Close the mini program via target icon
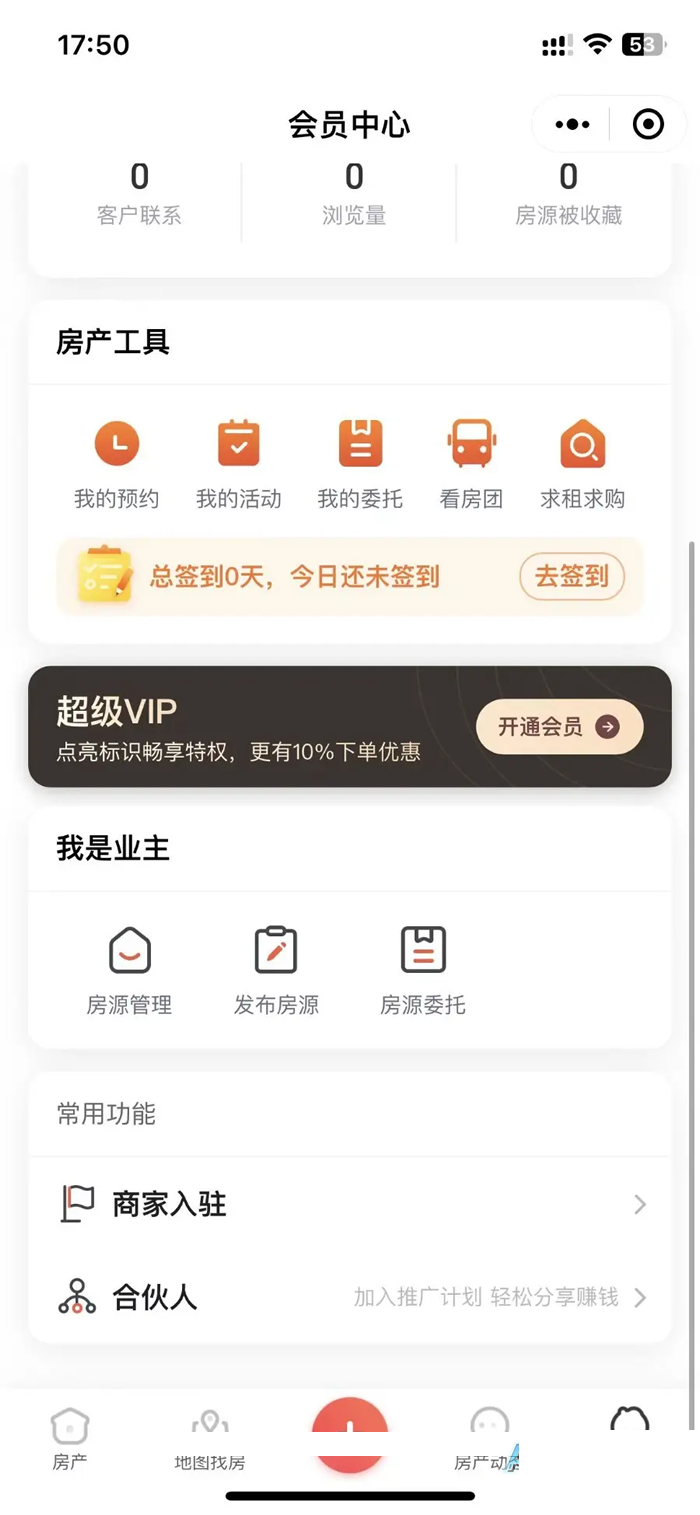Screen dimensions: 700x1515 click(648, 125)
